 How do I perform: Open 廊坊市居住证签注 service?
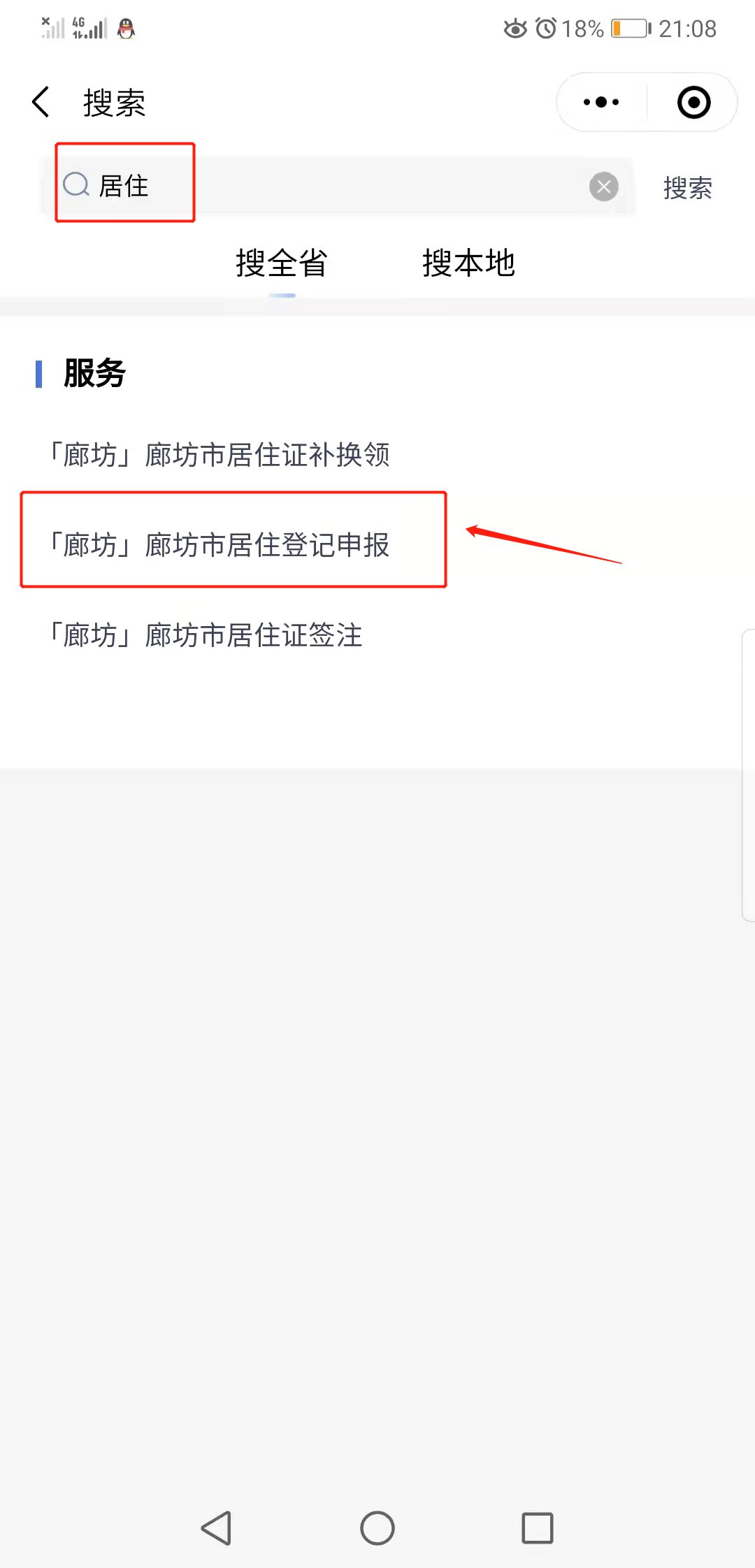pos(205,635)
